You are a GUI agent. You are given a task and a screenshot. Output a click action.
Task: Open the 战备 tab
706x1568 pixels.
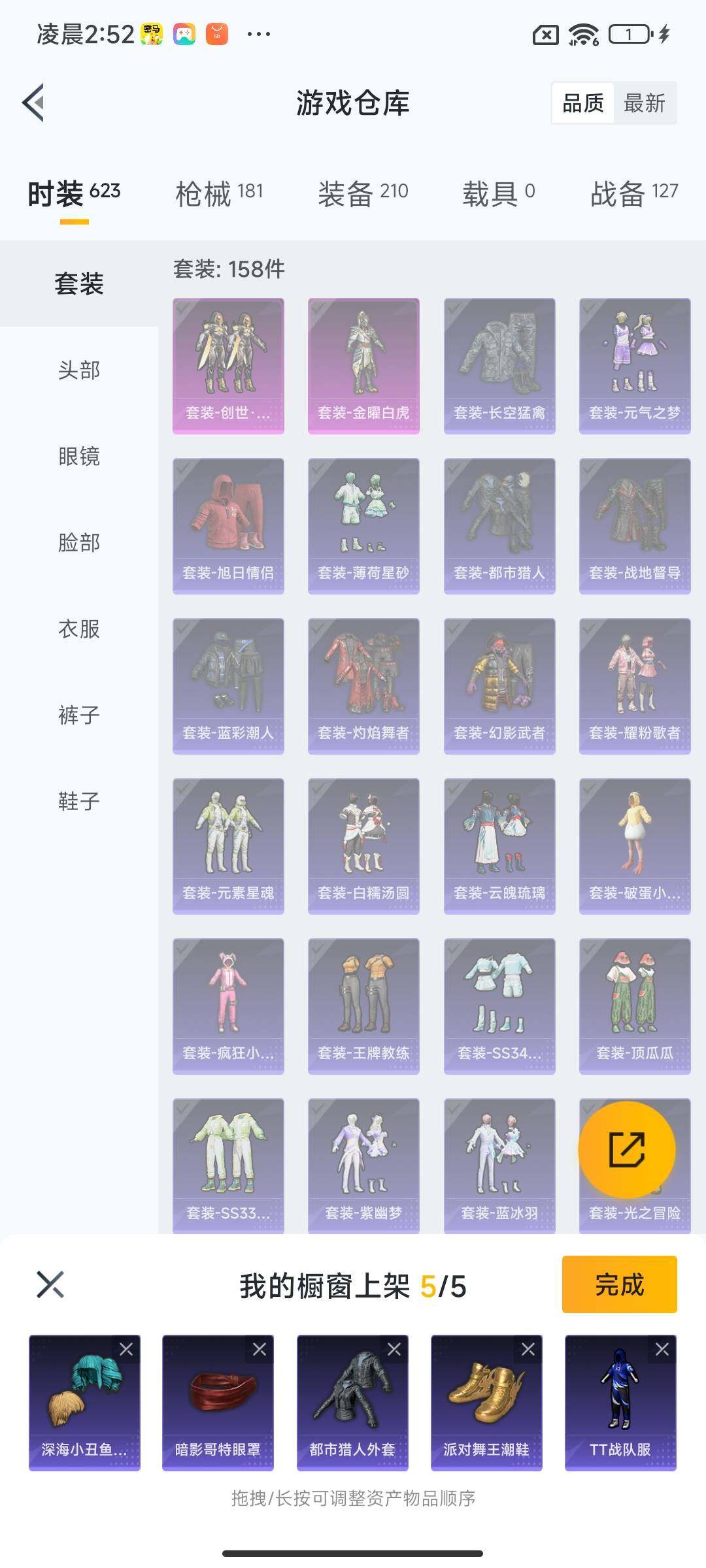633,194
